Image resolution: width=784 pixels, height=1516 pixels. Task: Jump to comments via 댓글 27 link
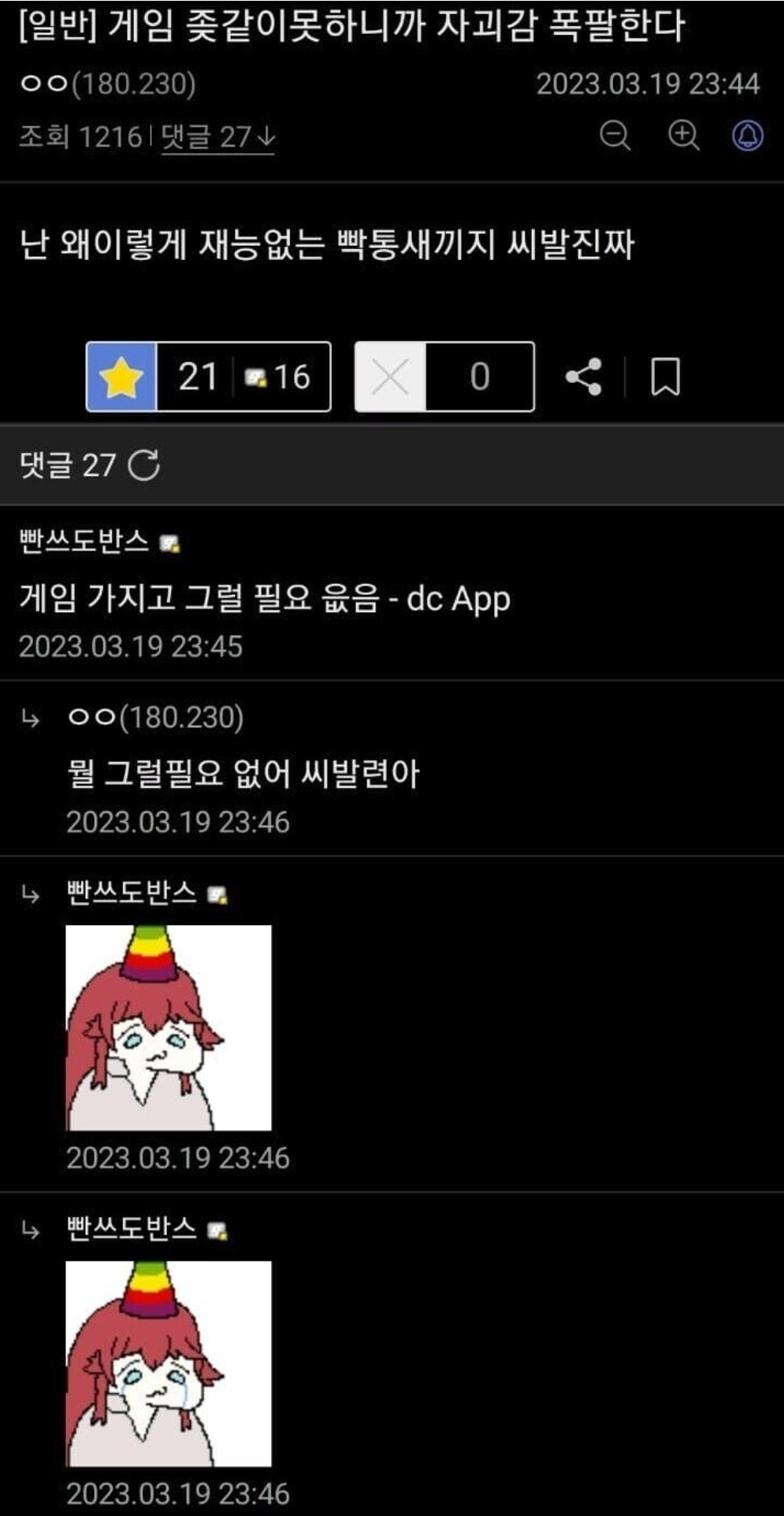tap(217, 137)
